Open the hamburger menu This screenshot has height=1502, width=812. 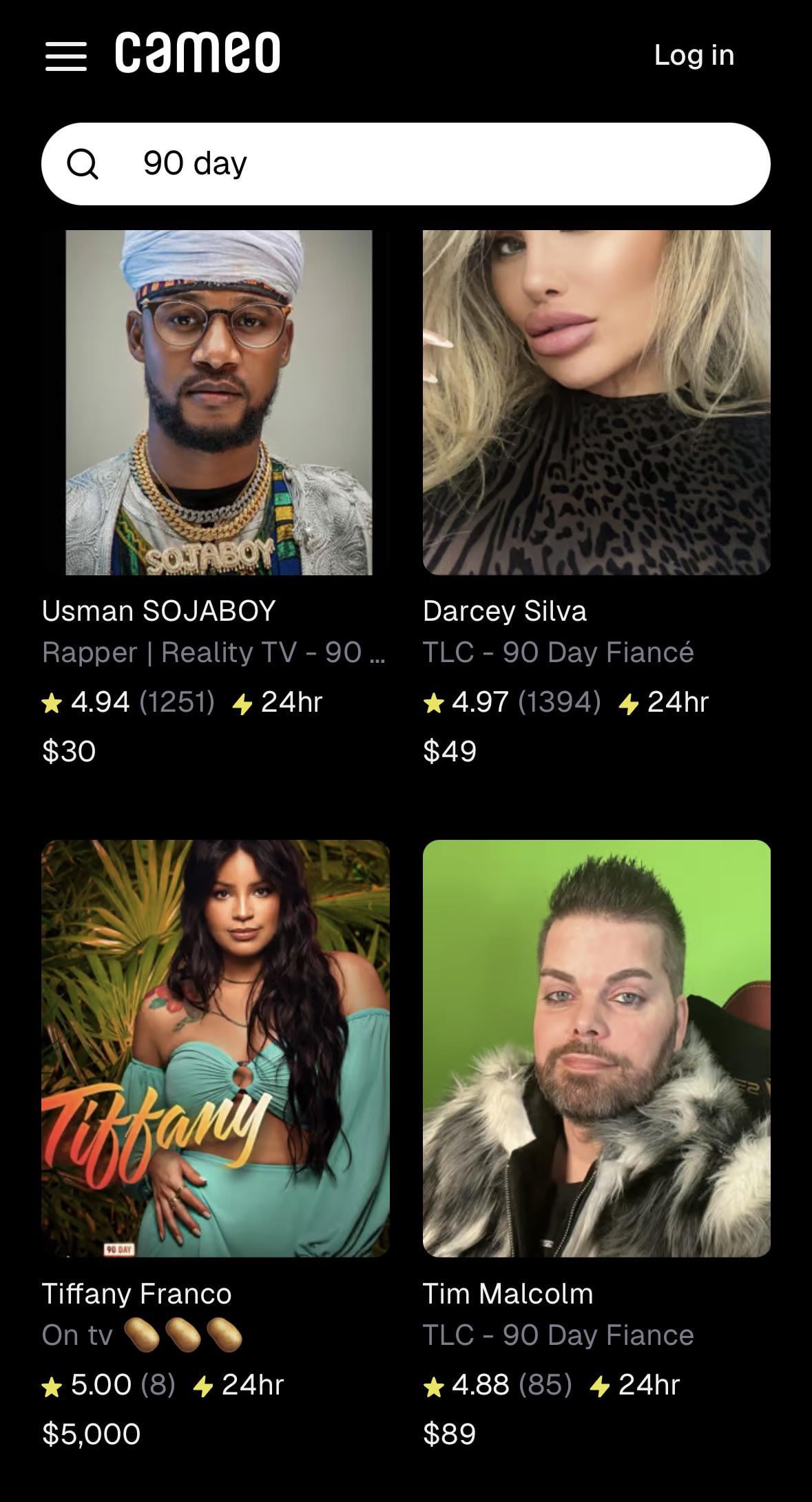(x=65, y=56)
